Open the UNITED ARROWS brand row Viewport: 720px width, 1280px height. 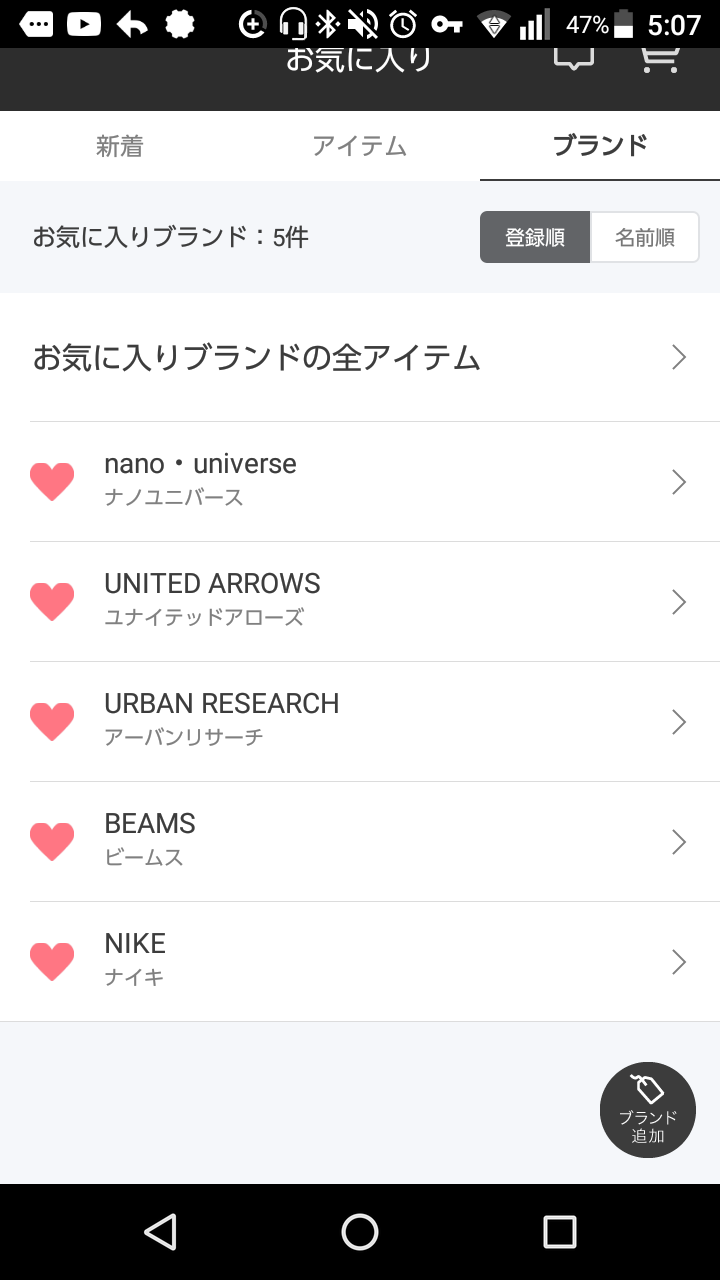(x=380, y=601)
